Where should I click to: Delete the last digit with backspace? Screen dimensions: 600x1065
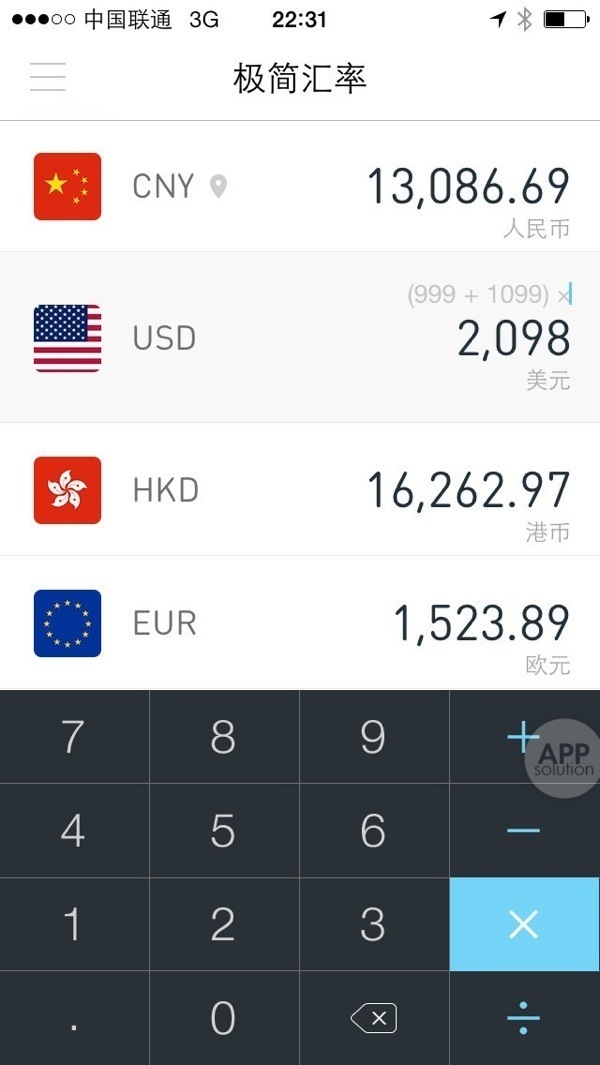tap(373, 1019)
